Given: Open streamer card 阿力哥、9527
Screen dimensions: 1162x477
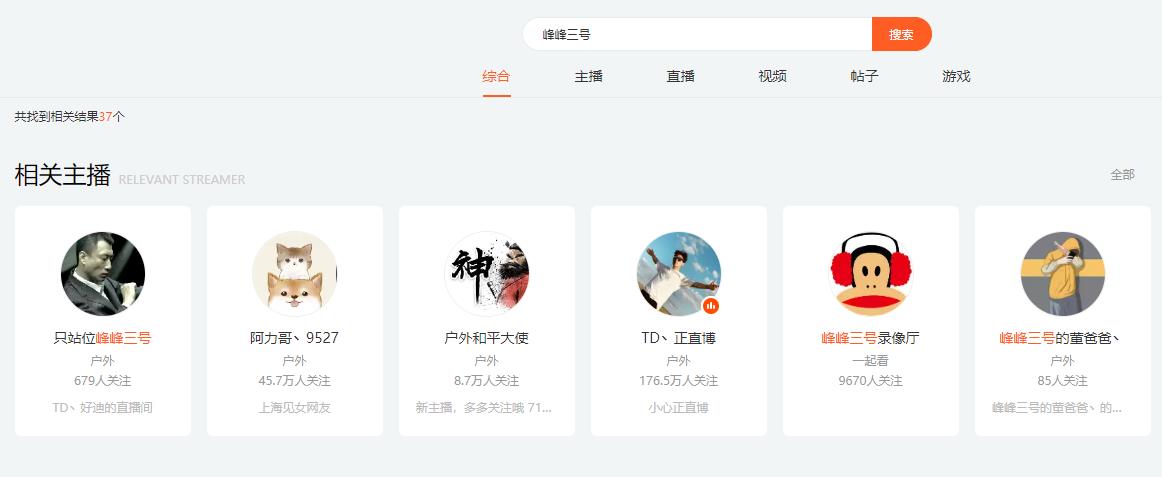Looking at the screenshot, I should 295,320.
